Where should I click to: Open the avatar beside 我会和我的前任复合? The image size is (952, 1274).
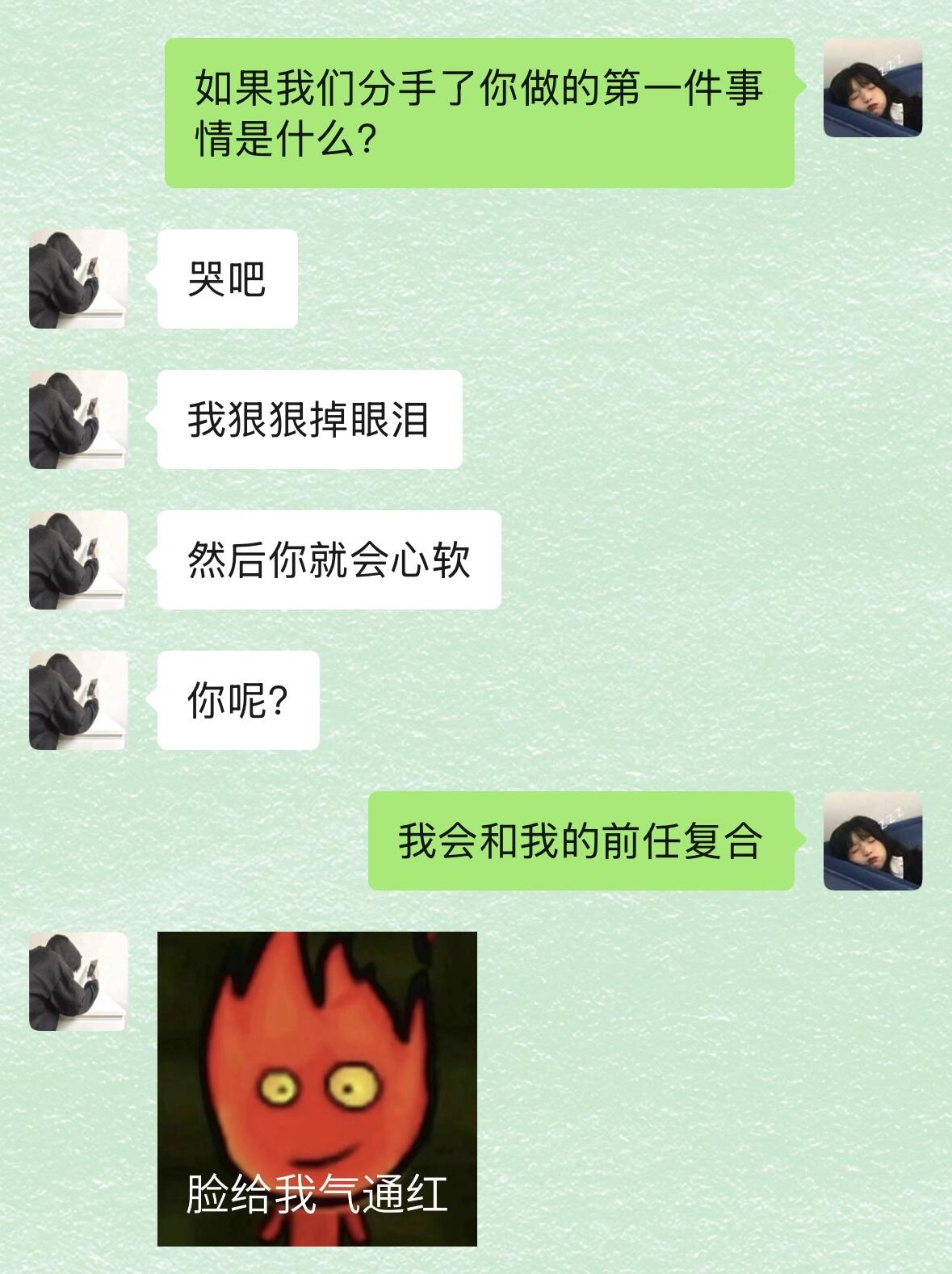point(873,841)
